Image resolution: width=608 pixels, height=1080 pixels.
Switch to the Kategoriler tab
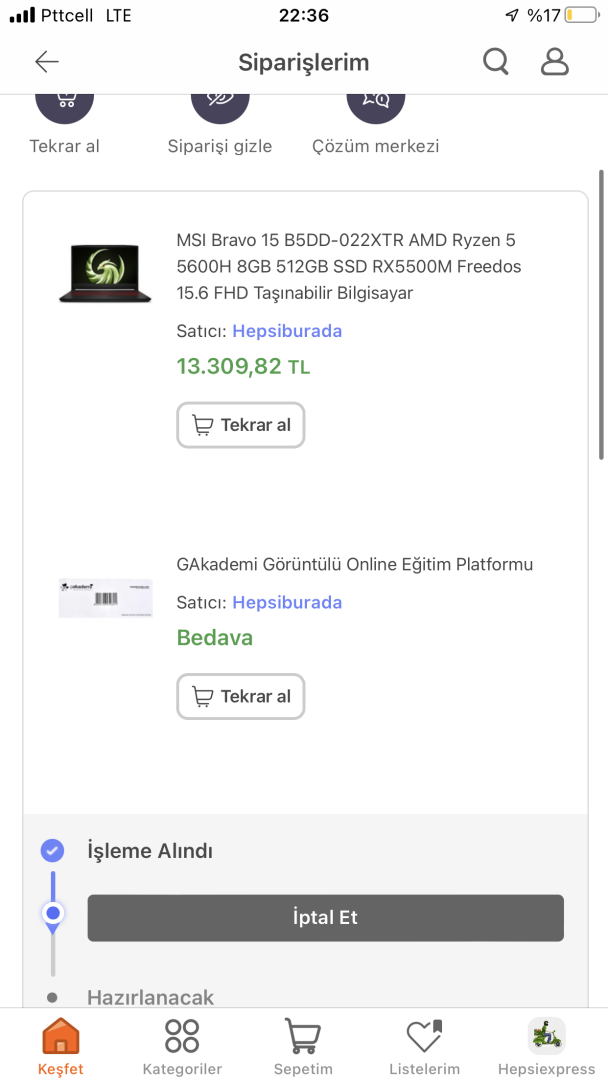pos(182,1045)
